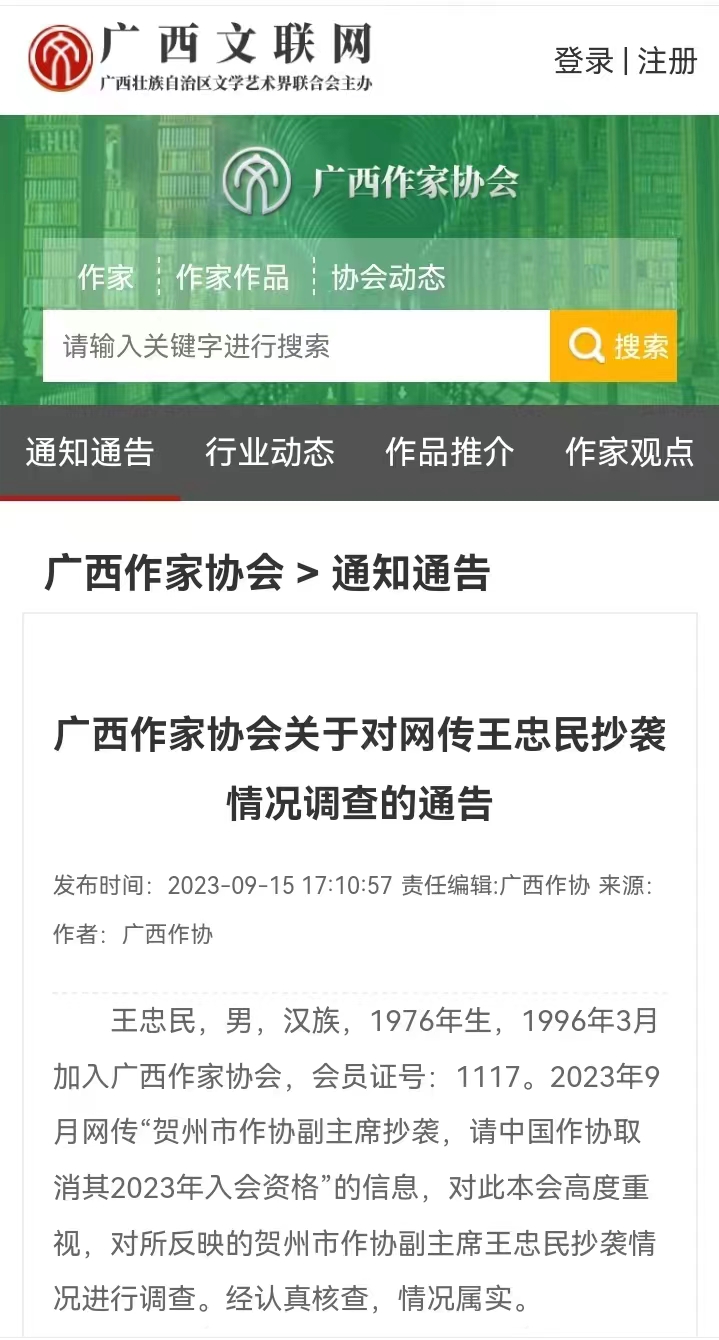This screenshot has width=719, height=1340.
Task: Go to 作家作品 section
Action: click(232, 277)
